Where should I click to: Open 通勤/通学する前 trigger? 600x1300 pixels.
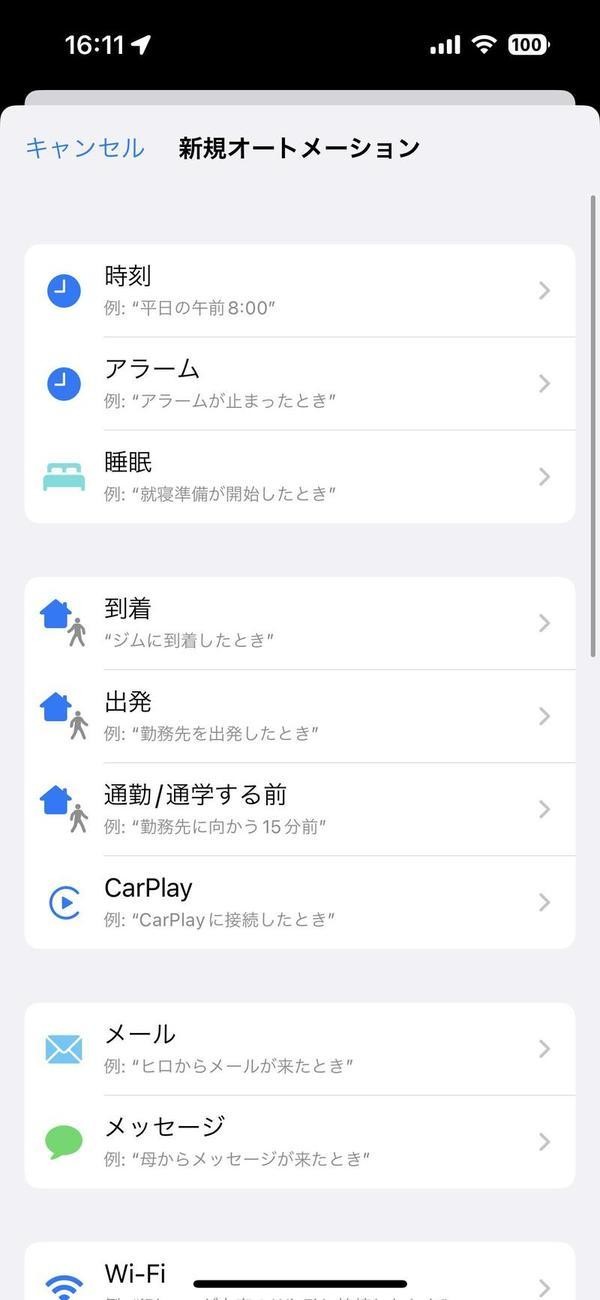pyautogui.click(x=300, y=809)
